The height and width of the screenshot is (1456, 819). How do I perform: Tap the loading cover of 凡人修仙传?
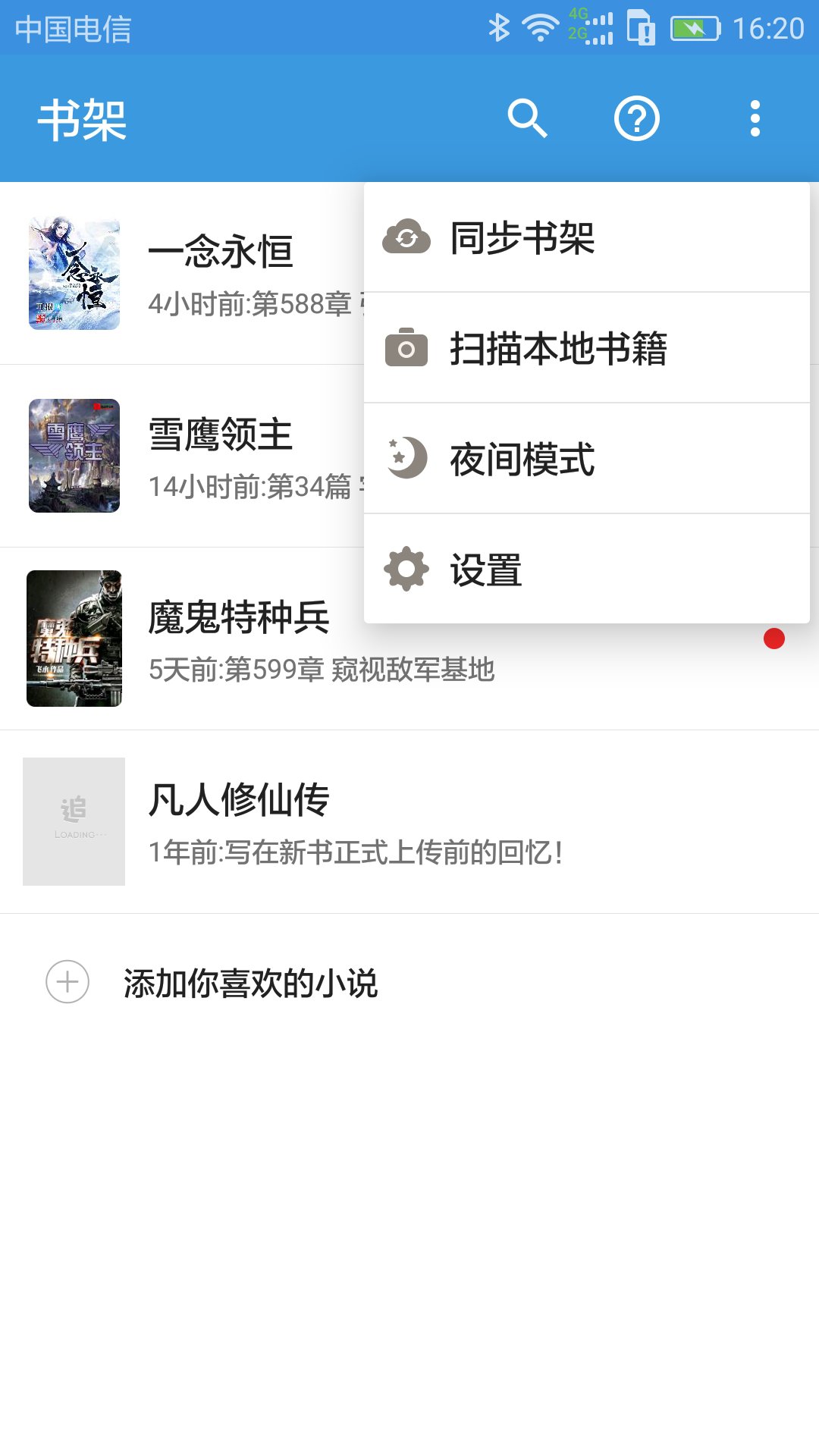[x=74, y=819]
